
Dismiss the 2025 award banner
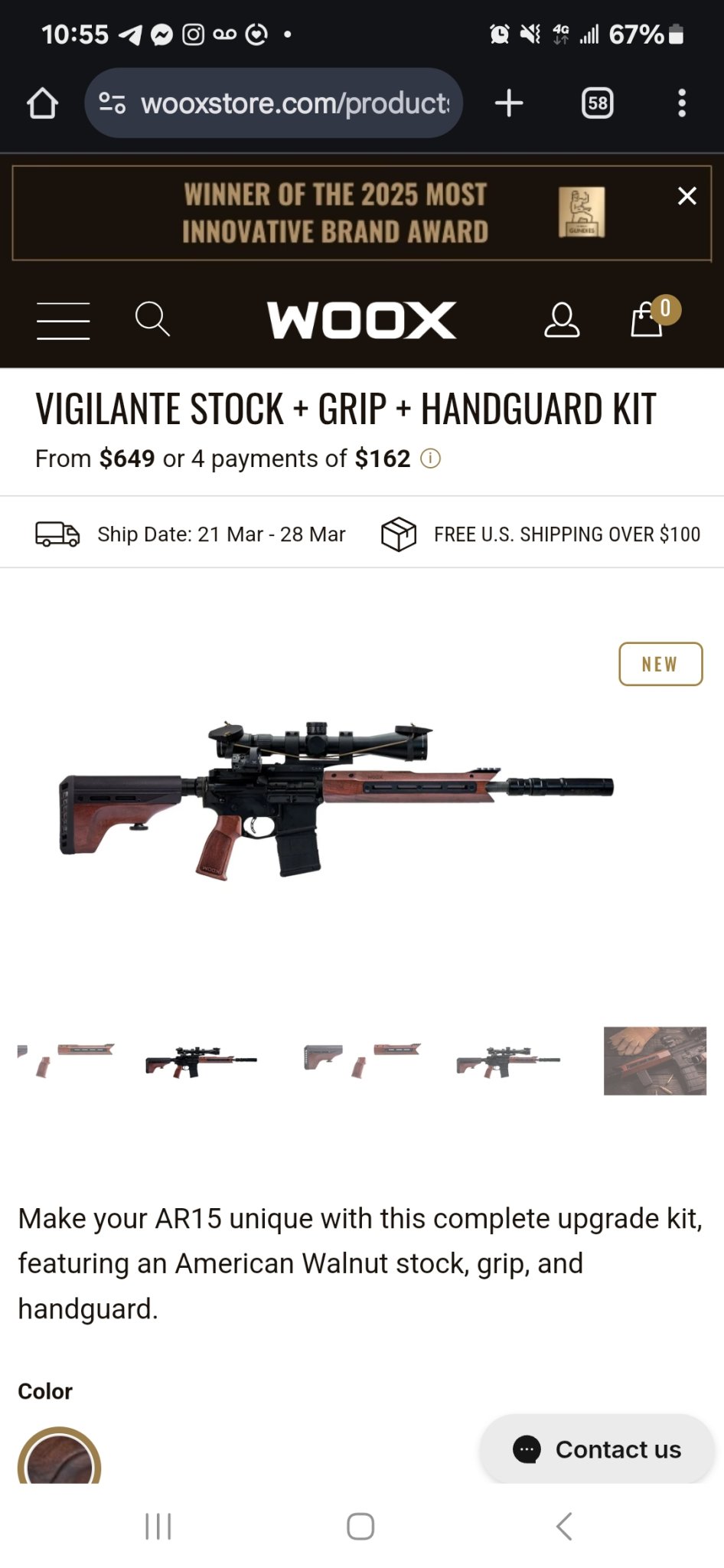click(x=686, y=196)
